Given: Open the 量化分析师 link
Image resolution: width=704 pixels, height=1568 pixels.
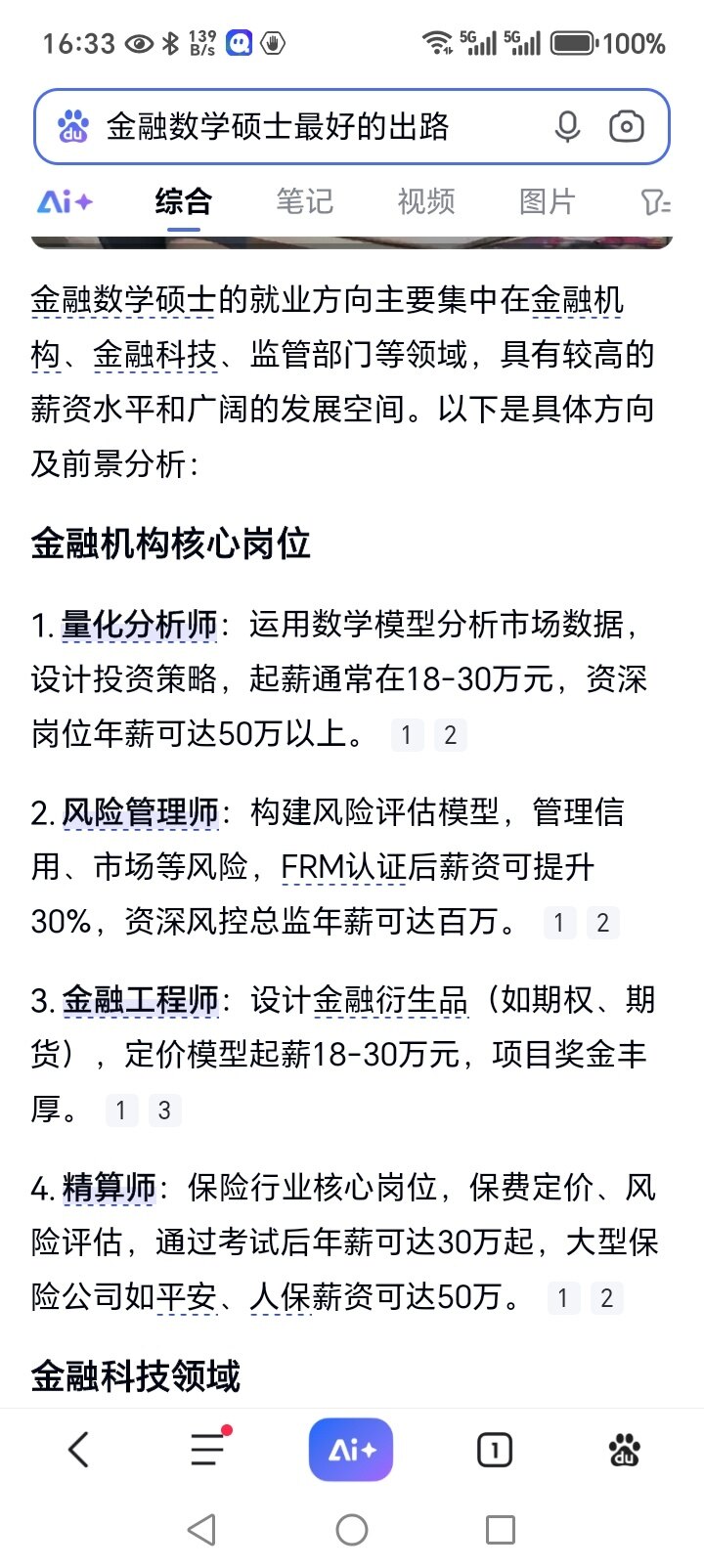Looking at the screenshot, I should (x=140, y=625).
